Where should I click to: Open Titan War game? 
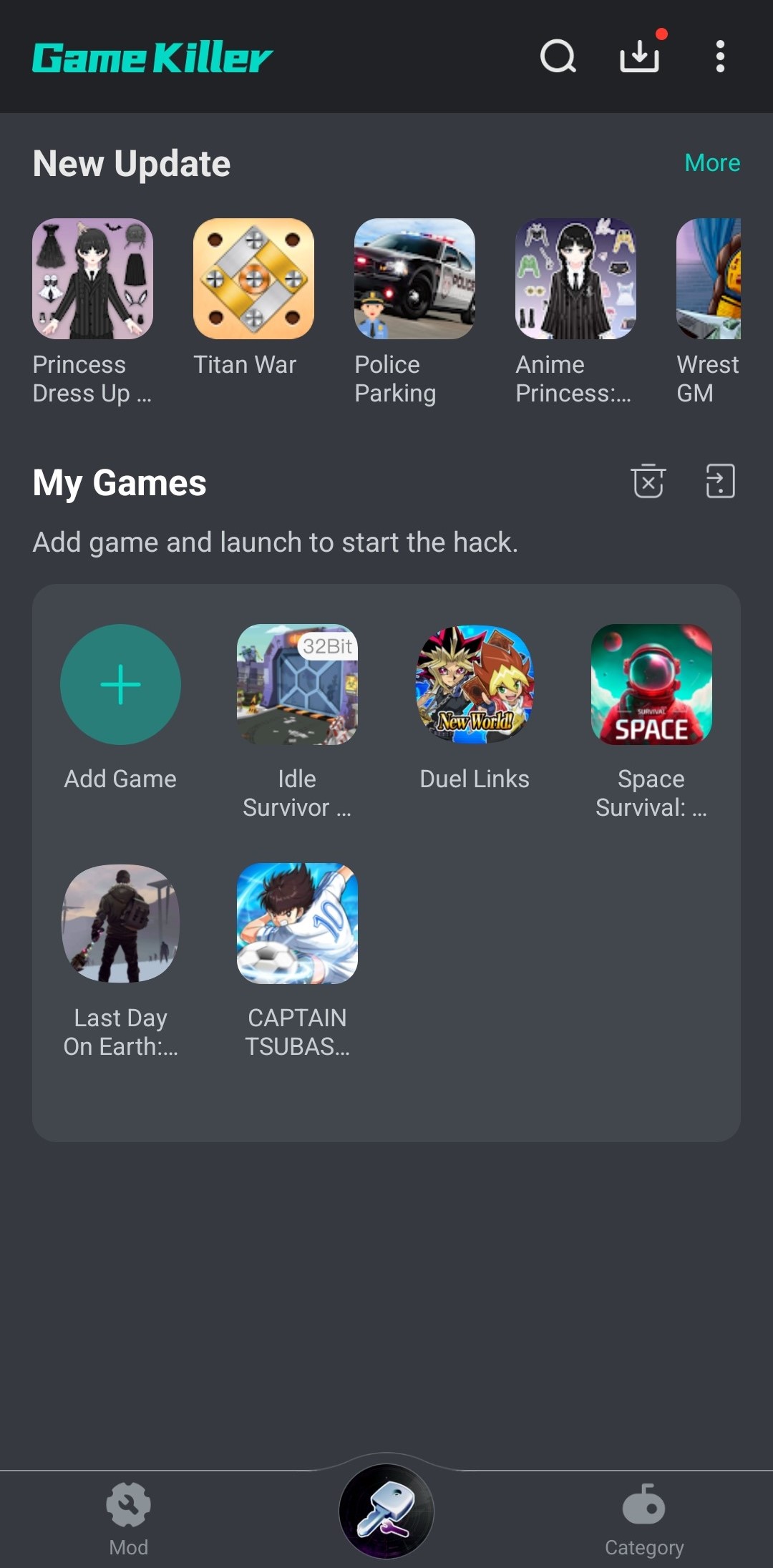[x=253, y=279]
